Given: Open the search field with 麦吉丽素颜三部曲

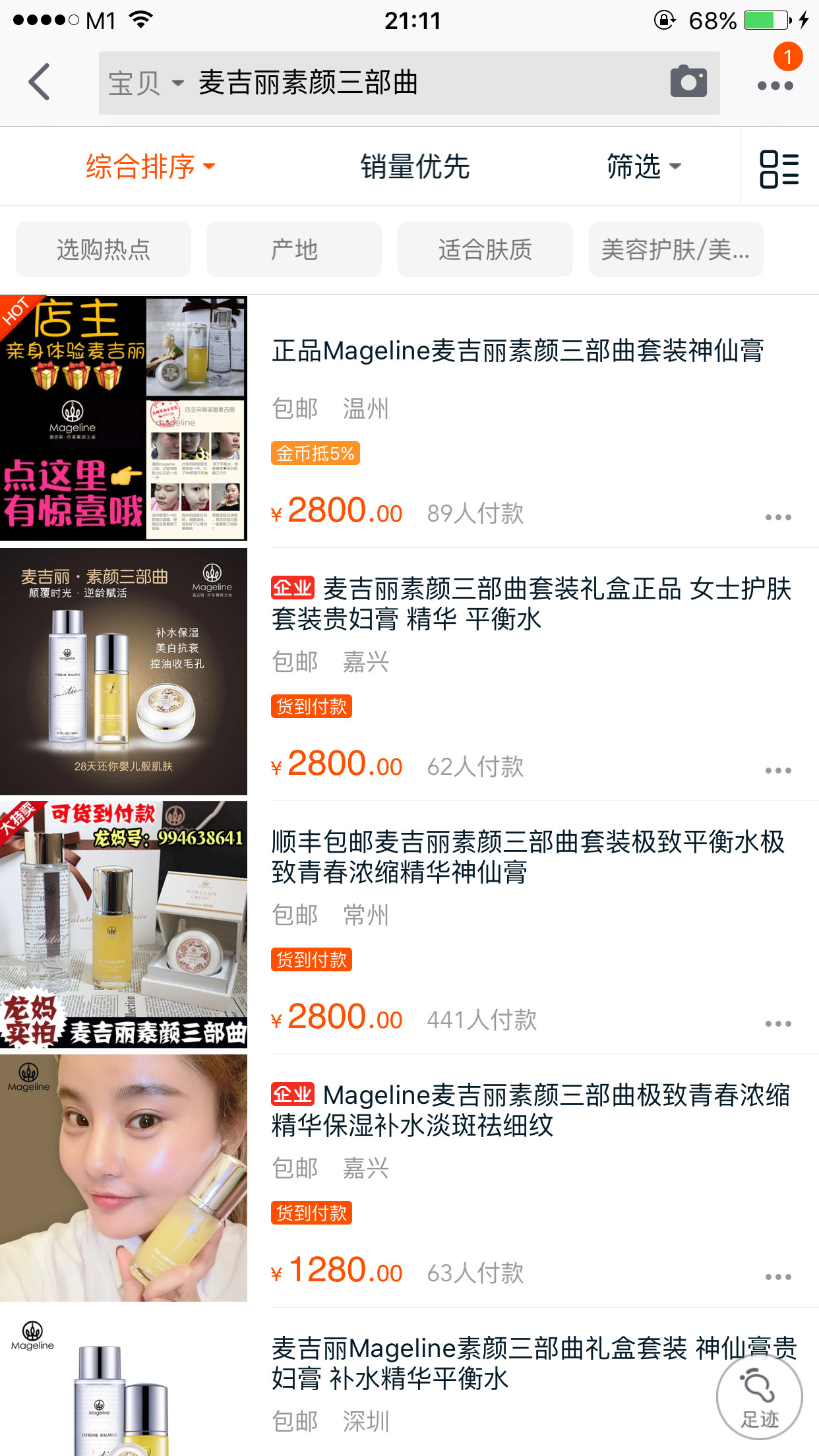Looking at the screenshot, I should (422, 83).
